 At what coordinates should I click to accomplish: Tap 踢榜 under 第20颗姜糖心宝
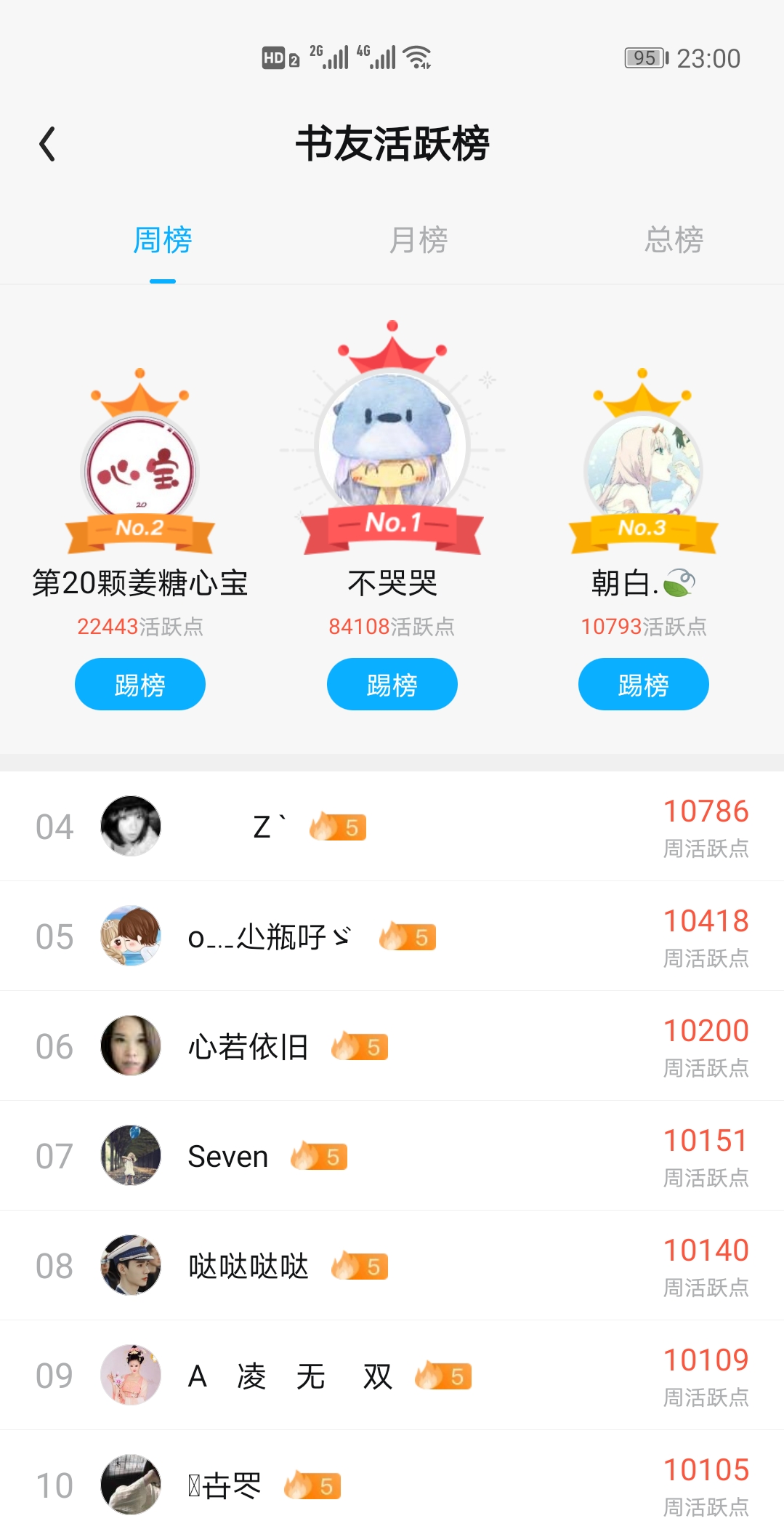pos(140,684)
